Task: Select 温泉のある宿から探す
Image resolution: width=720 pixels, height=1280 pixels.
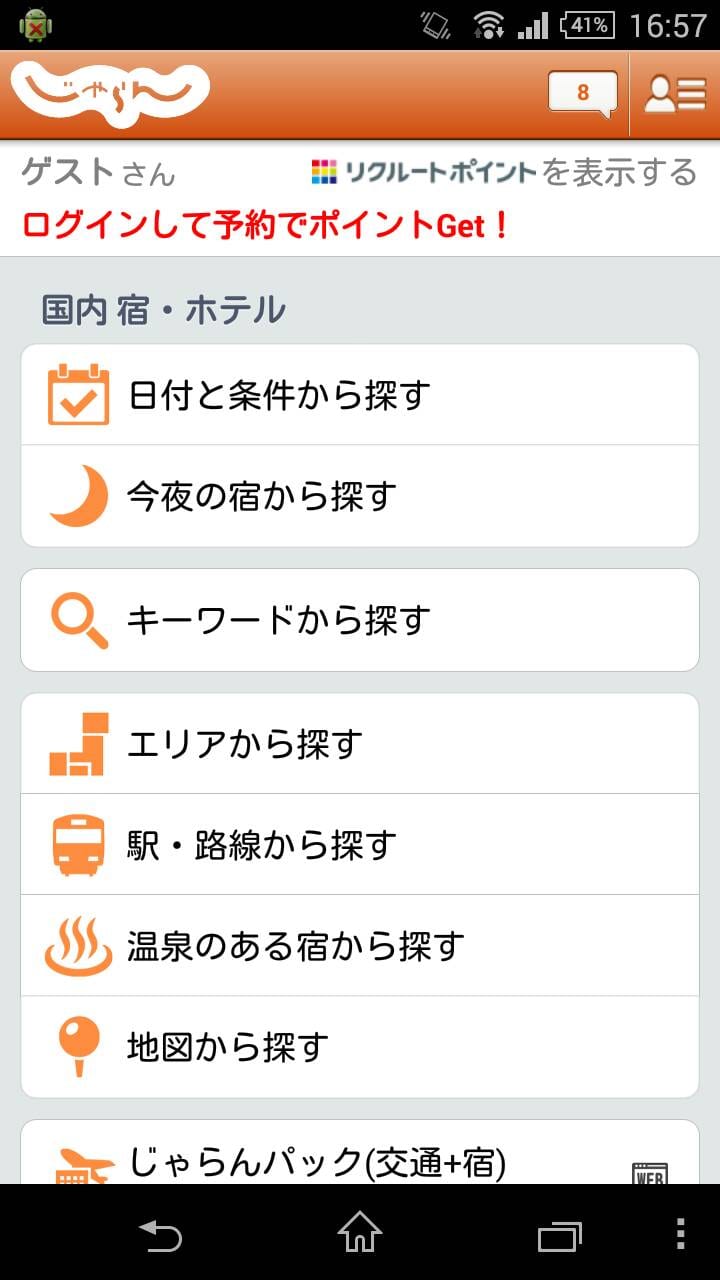Action: tap(360, 946)
